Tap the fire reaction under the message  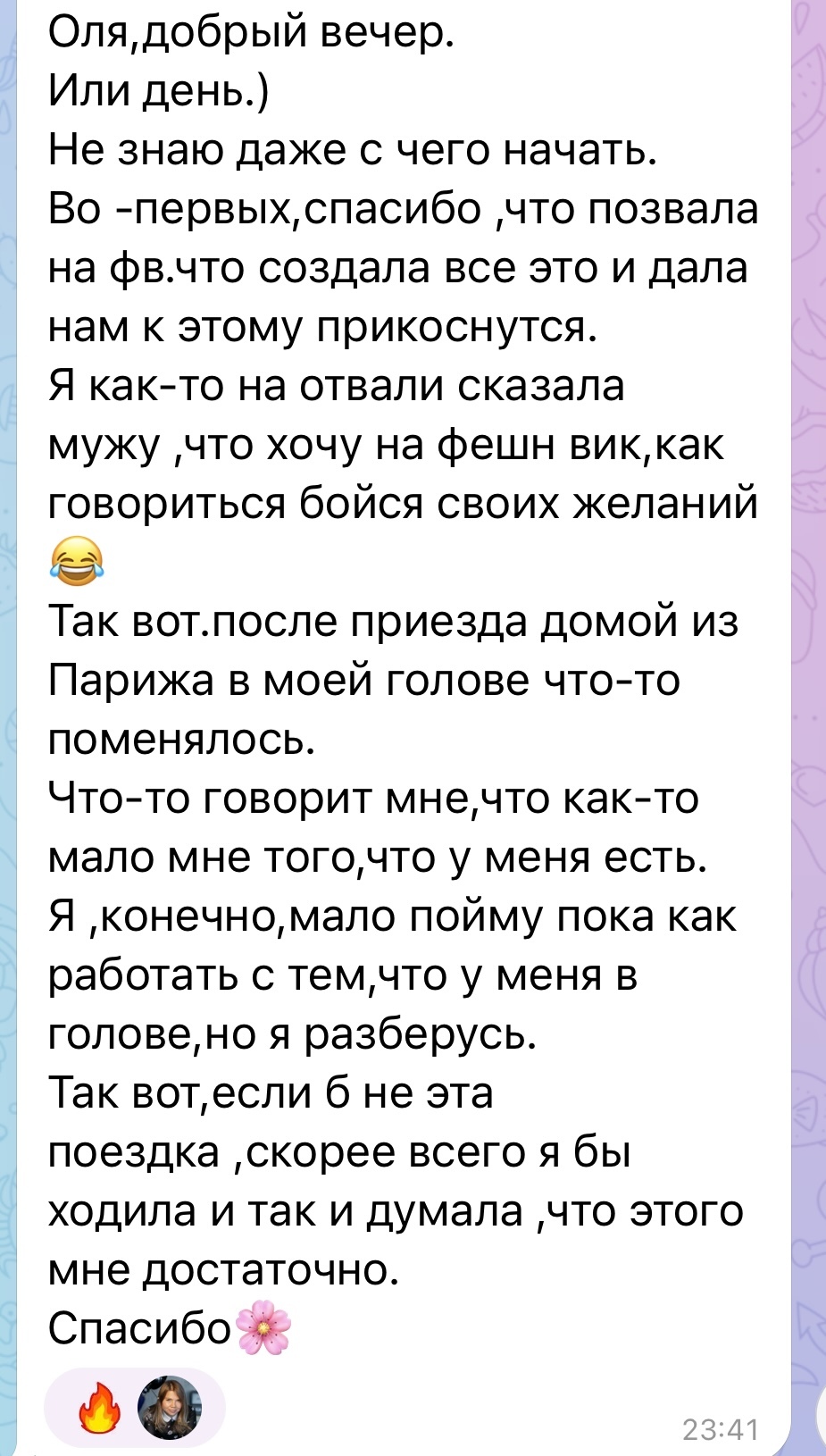point(98,1408)
